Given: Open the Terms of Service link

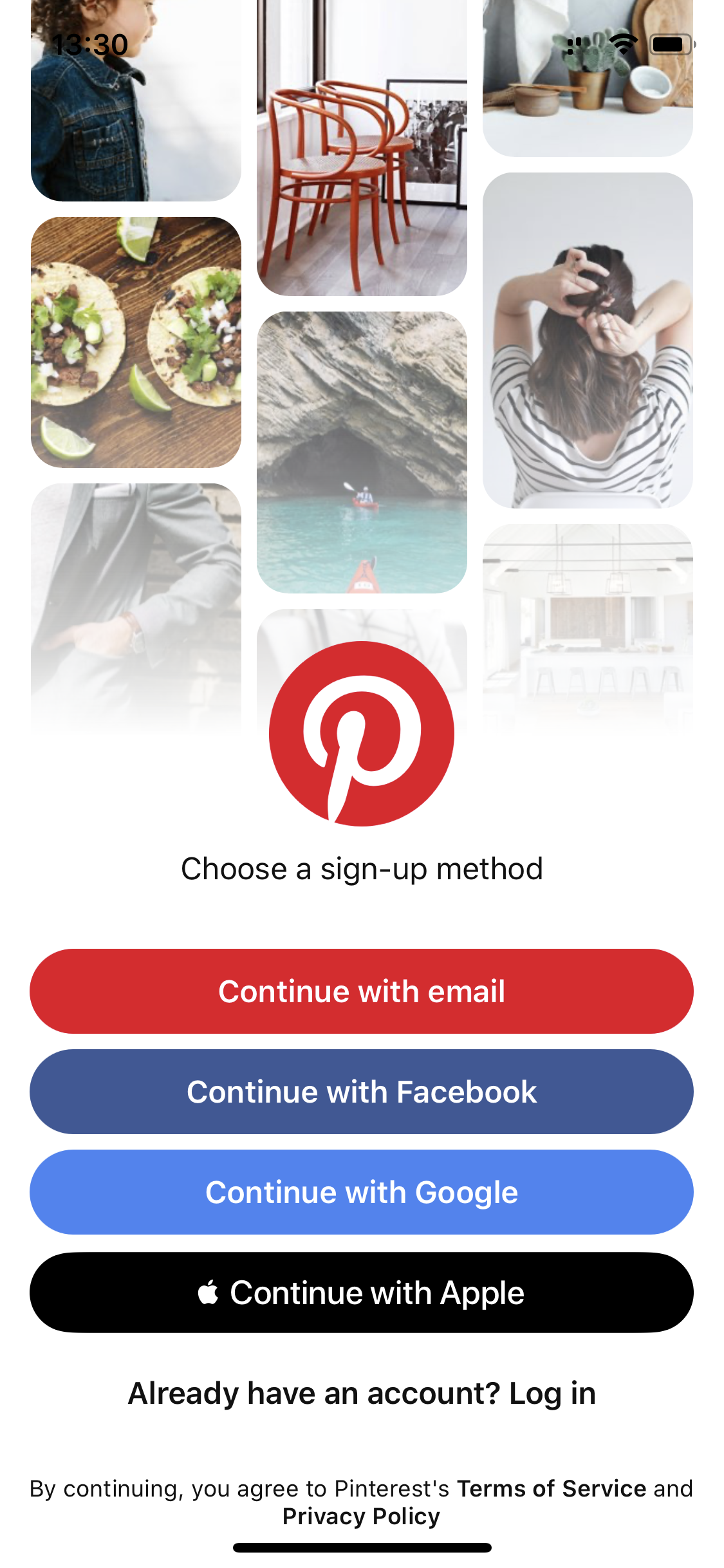Looking at the screenshot, I should tap(551, 1489).
